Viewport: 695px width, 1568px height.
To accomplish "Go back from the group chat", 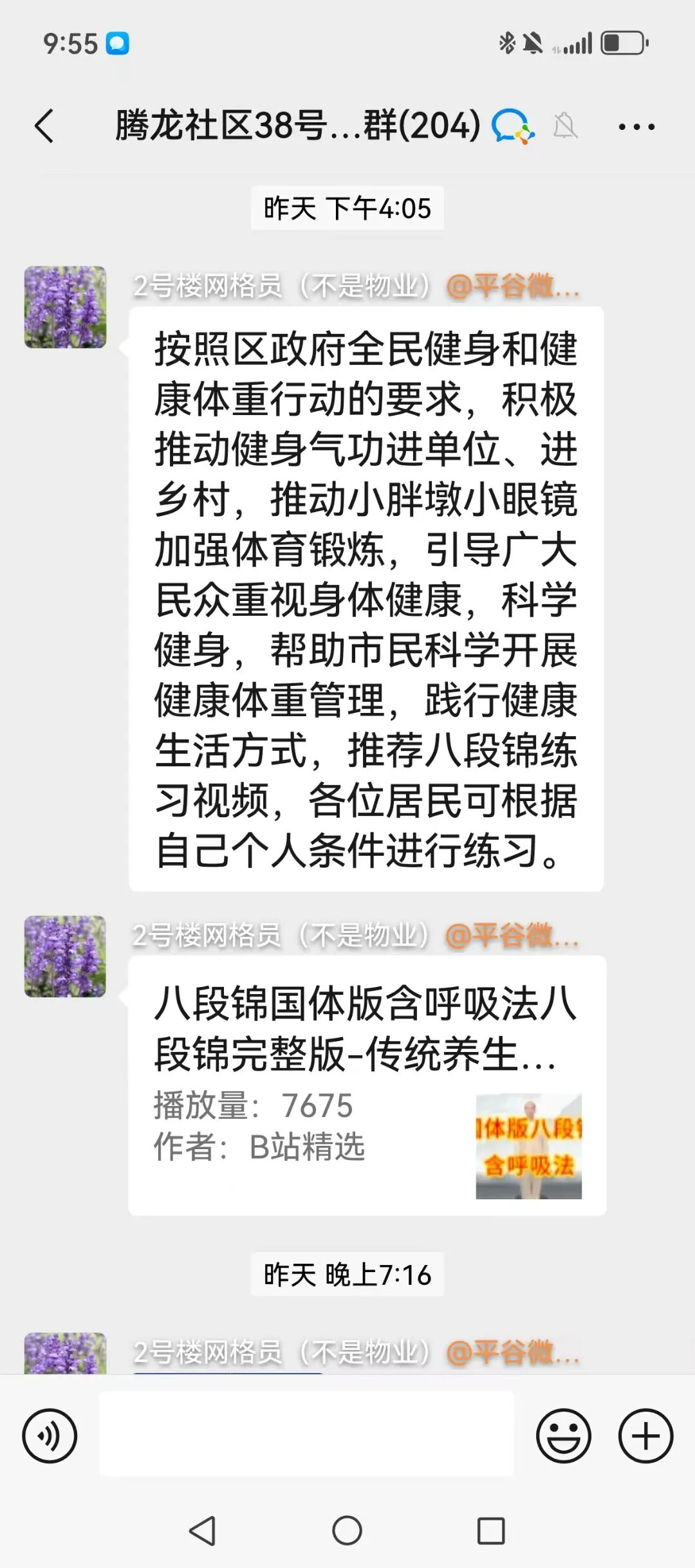I will pos(44,125).
